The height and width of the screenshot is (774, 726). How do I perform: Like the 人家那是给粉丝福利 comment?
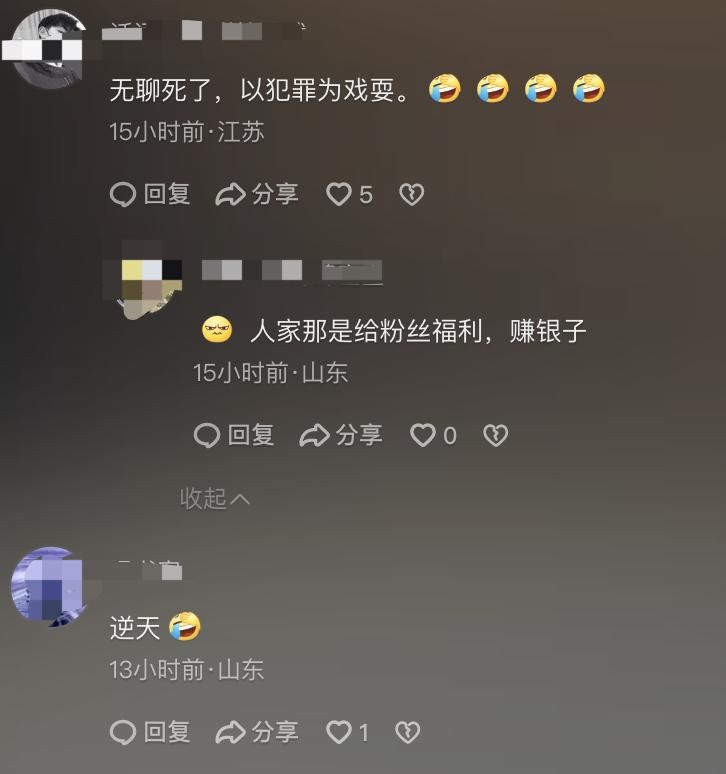(x=424, y=435)
